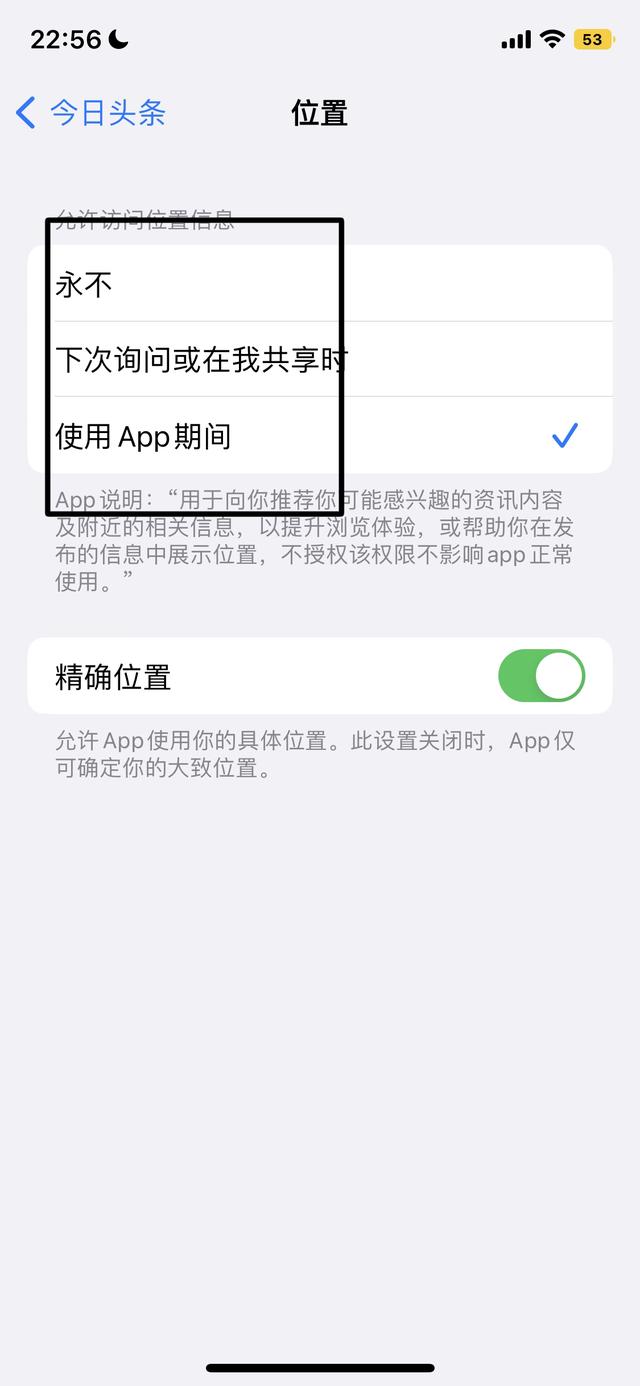The width and height of the screenshot is (640, 1386).
Task: Select 使用App期间 location option
Action: click(x=320, y=436)
